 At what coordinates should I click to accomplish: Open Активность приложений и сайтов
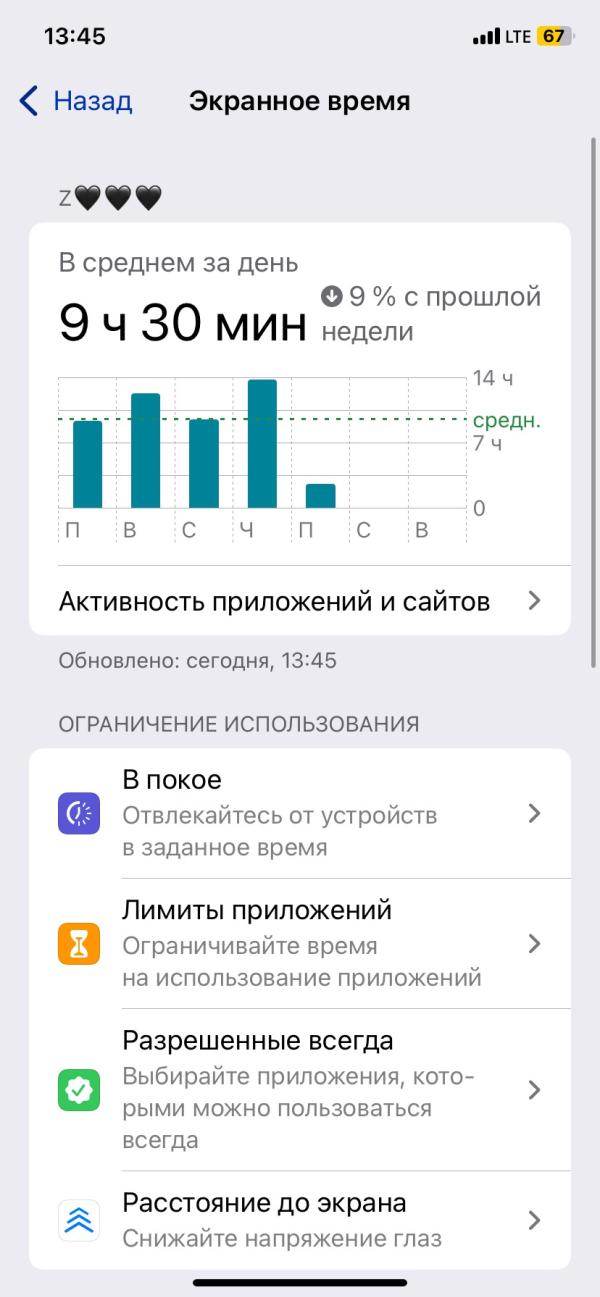299,601
